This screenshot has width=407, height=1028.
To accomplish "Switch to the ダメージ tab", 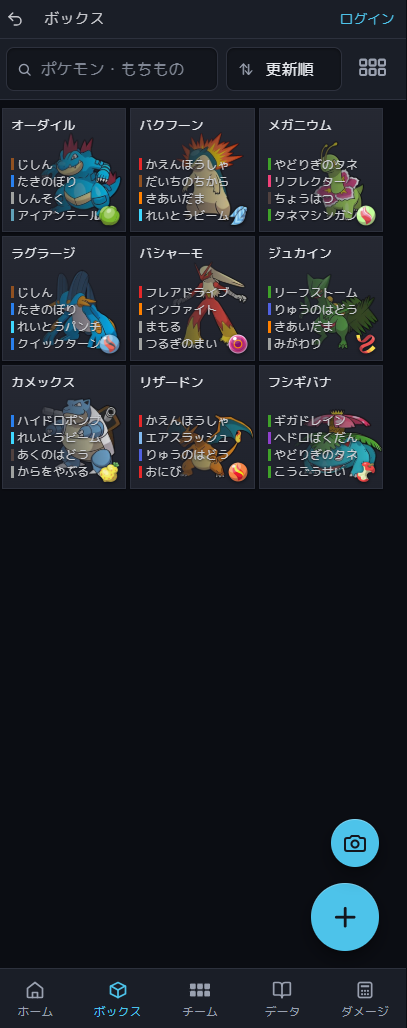I will coord(365,998).
